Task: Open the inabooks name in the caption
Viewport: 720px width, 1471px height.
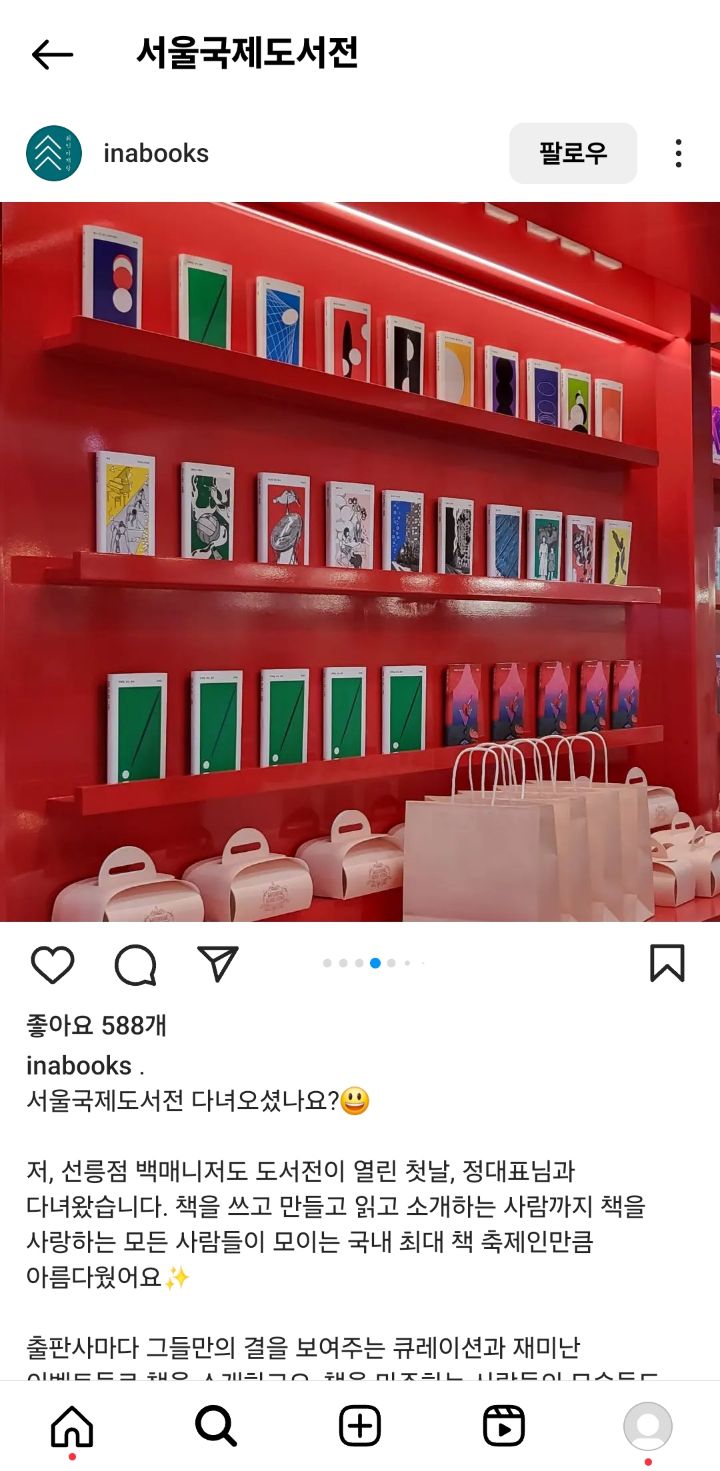Action: 79,1065
